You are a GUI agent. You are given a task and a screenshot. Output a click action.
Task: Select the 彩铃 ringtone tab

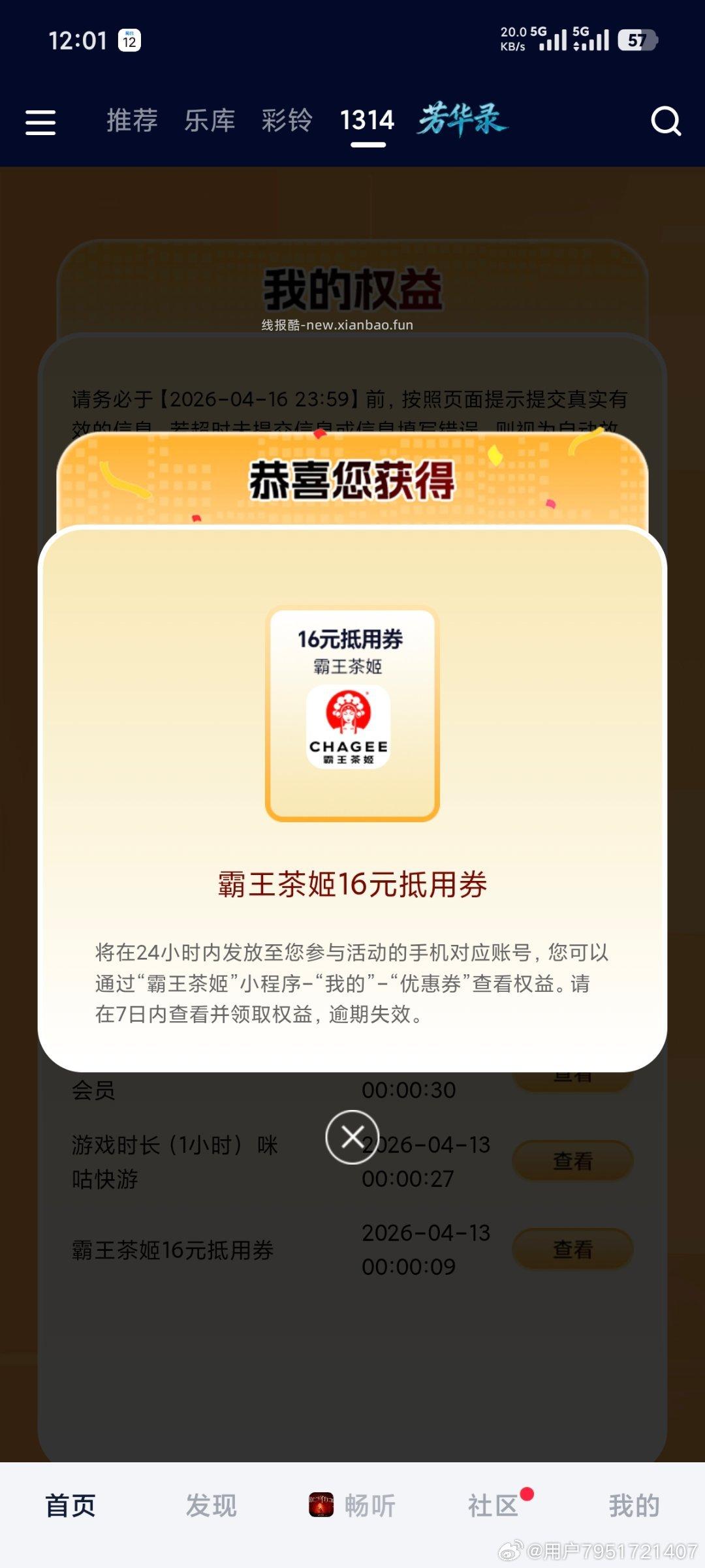(x=286, y=121)
